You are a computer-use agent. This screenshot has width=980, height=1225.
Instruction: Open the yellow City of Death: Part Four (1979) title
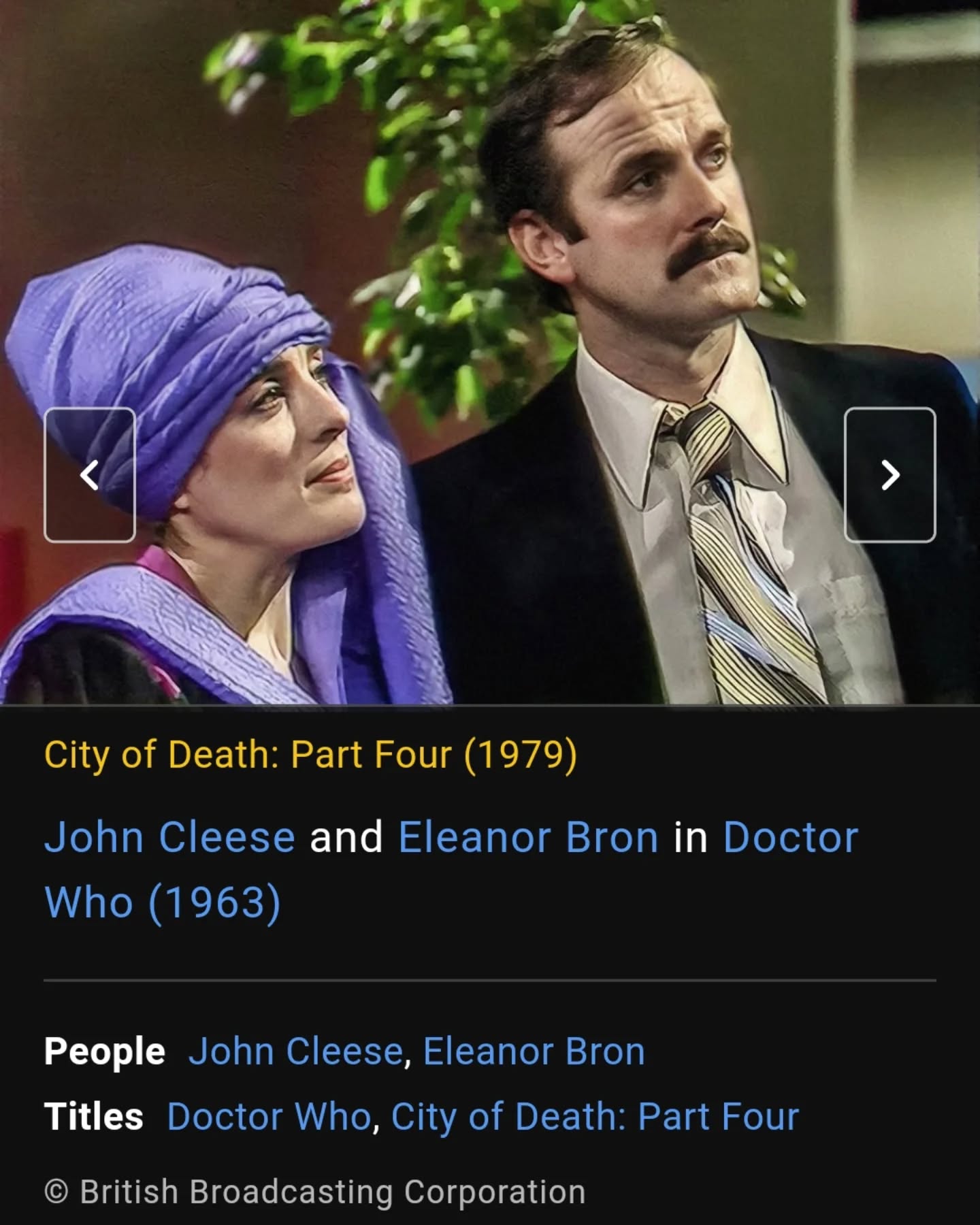click(310, 755)
